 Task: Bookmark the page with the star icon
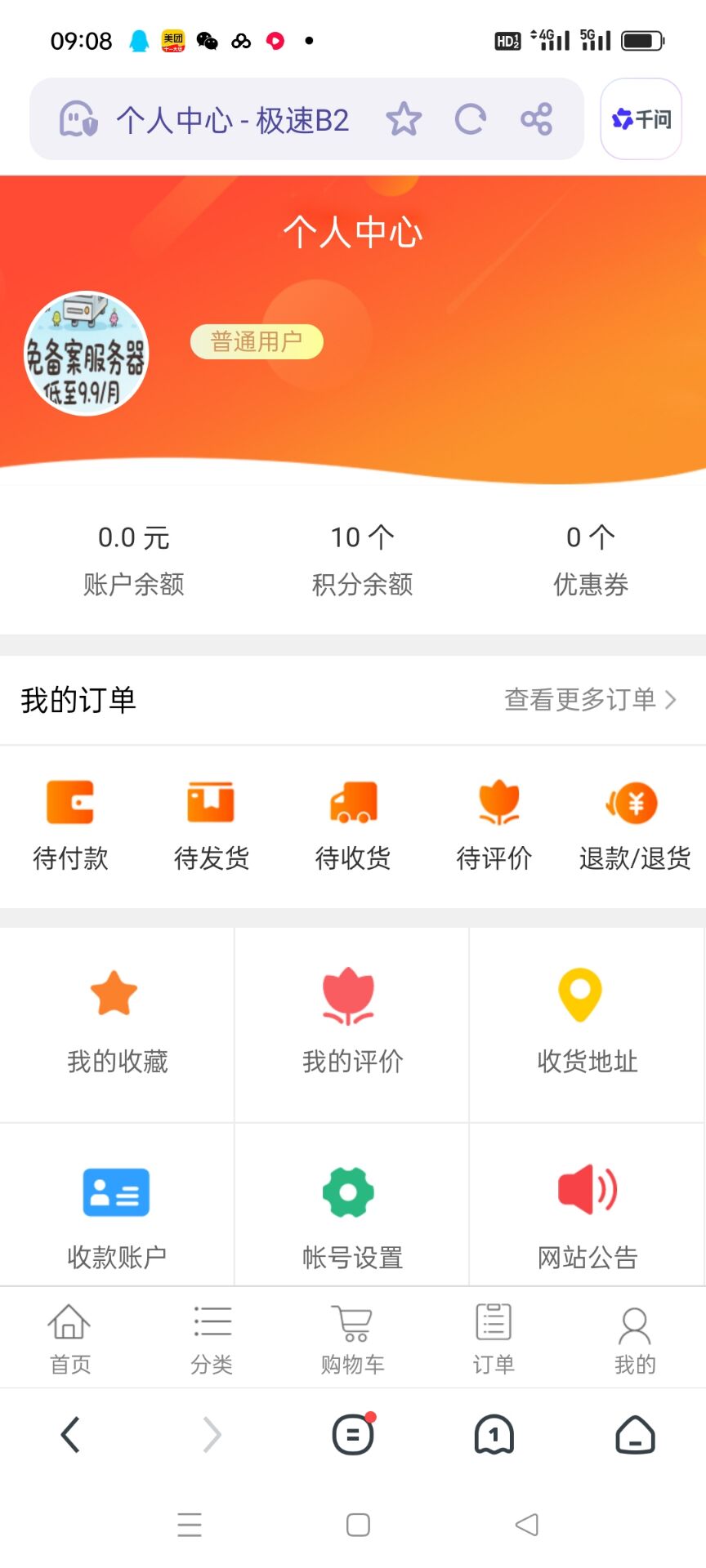(x=404, y=119)
